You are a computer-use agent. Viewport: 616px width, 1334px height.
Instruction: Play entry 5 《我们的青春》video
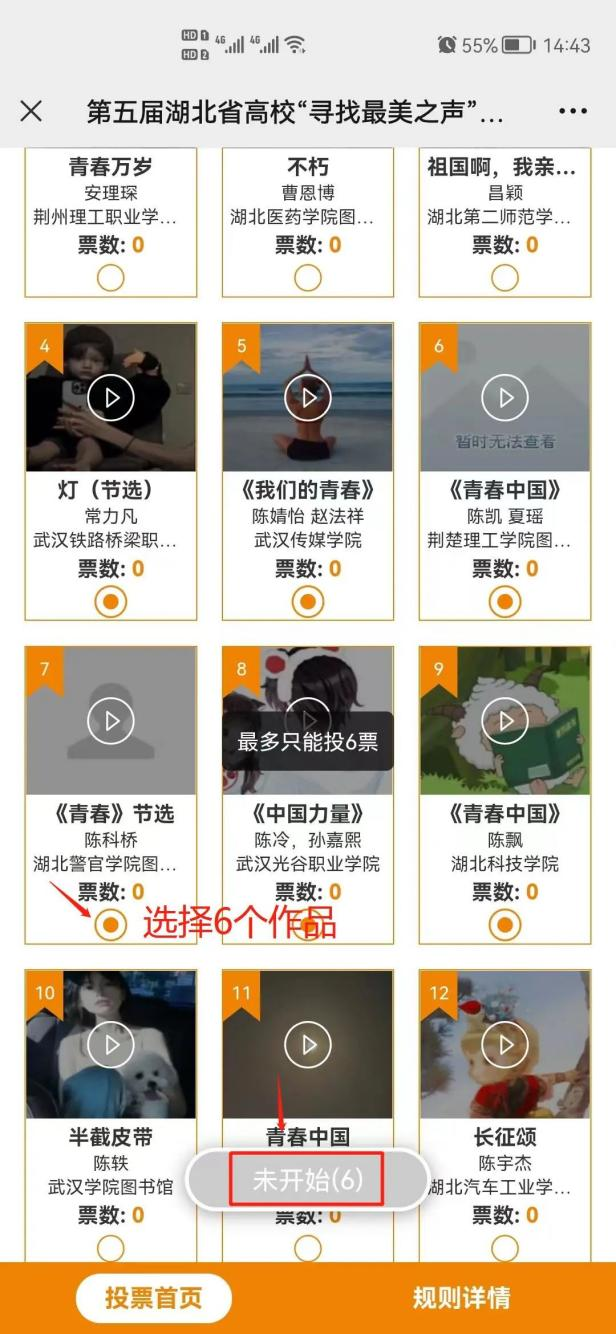(308, 398)
